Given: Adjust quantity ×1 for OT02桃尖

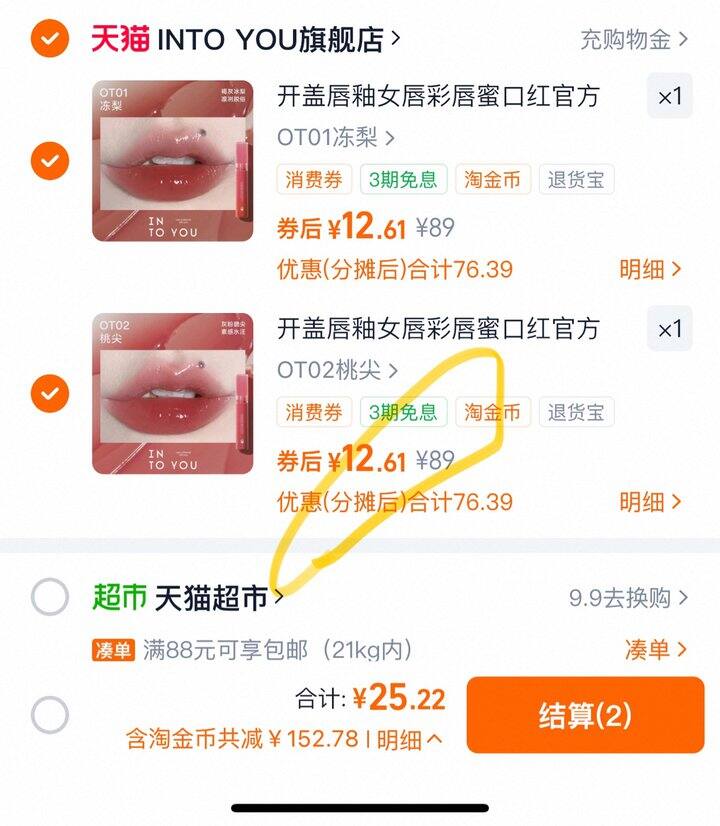Looking at the screenshot, I should tap(669, 328).
